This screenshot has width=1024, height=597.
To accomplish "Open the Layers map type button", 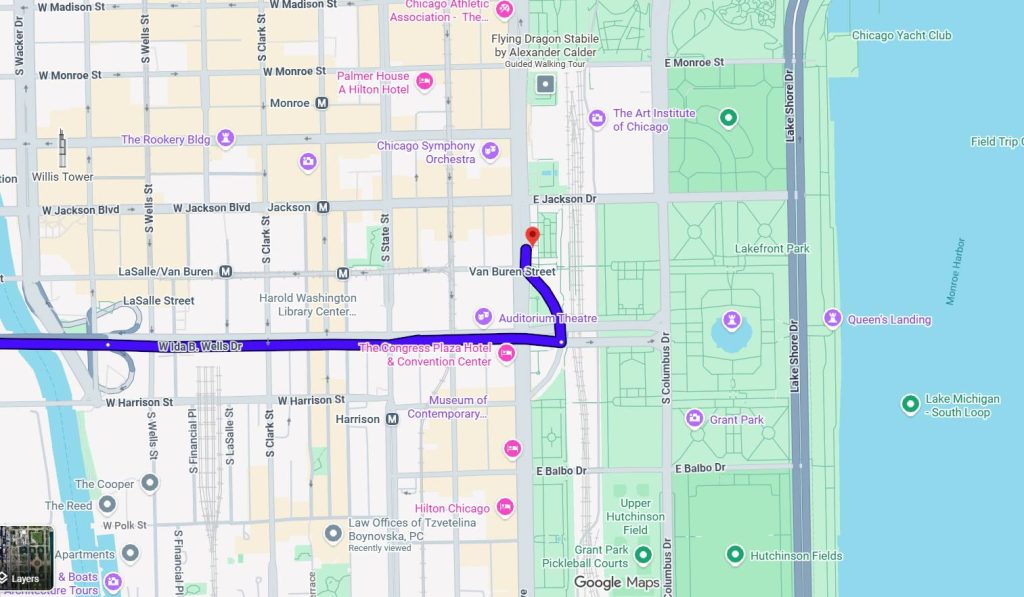I will (26, 558).
